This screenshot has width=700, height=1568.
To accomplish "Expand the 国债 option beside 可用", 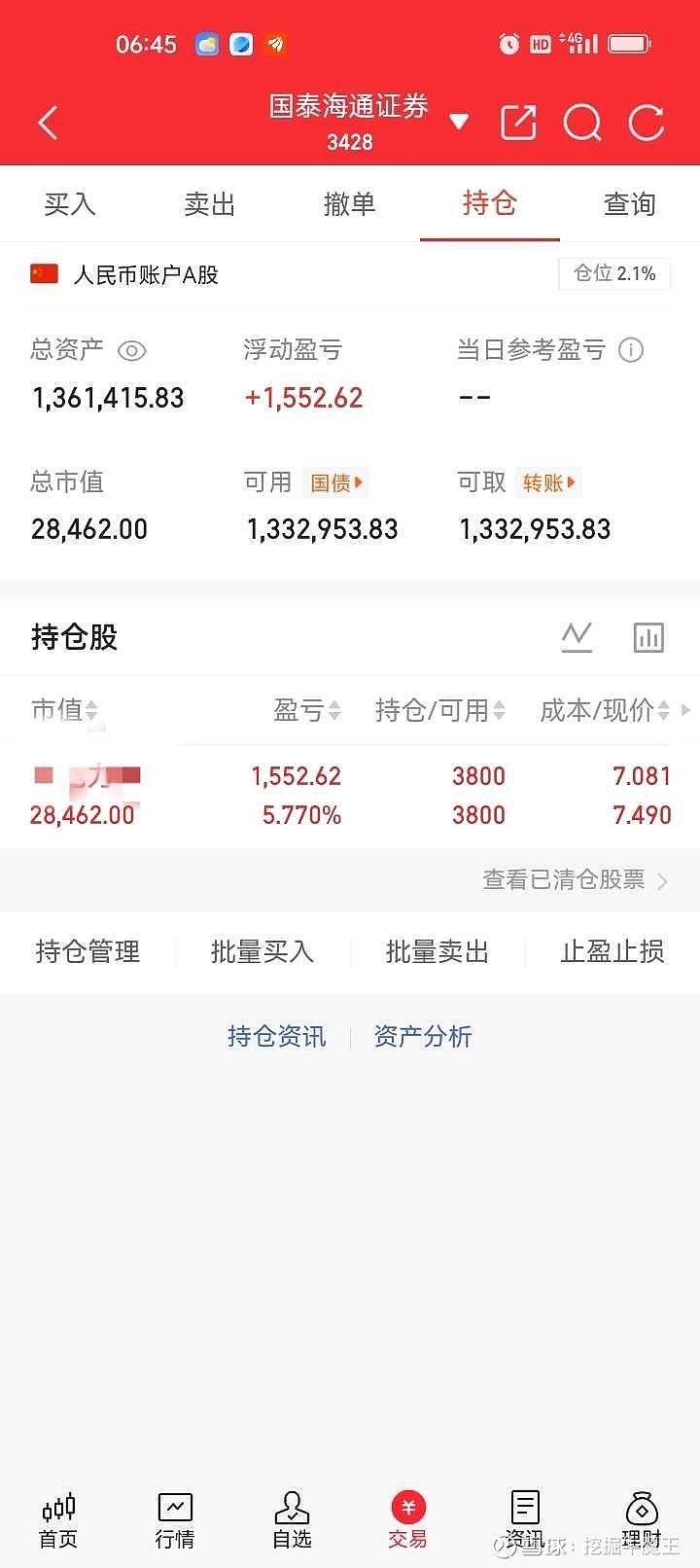I will [x=334, y=481].
